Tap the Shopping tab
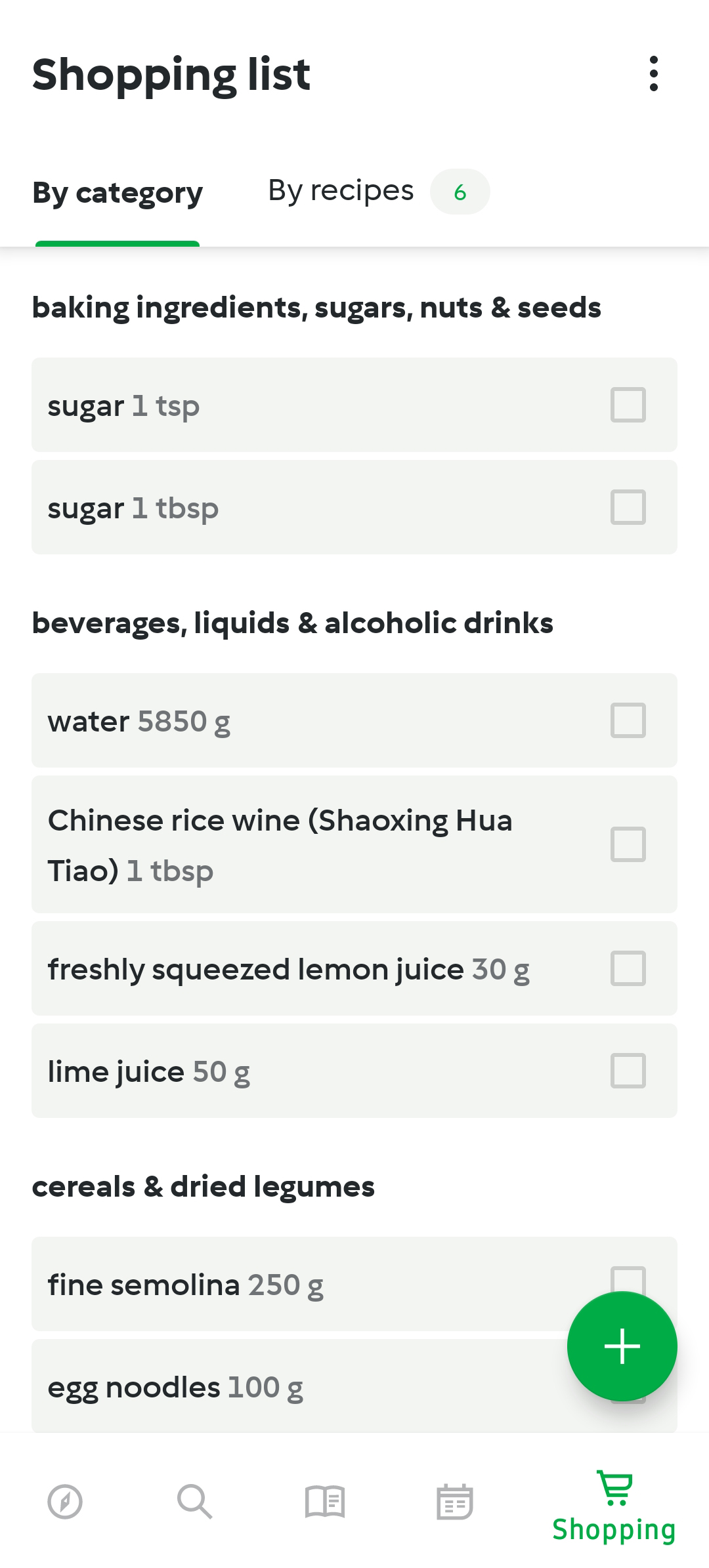 pos(614,1506)
